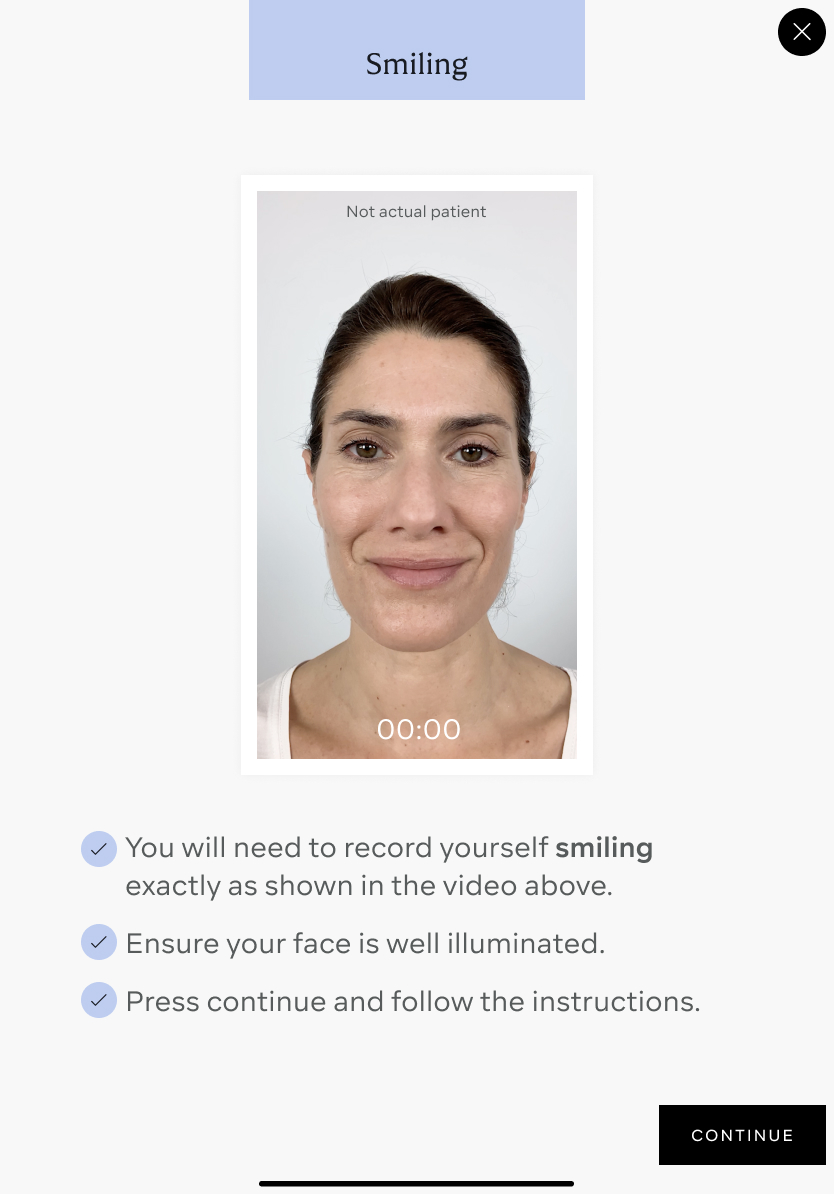This screenshot has height=1194, width=834.
Task: Close the smiling instructions screen
Action: (x=801, y=32)
